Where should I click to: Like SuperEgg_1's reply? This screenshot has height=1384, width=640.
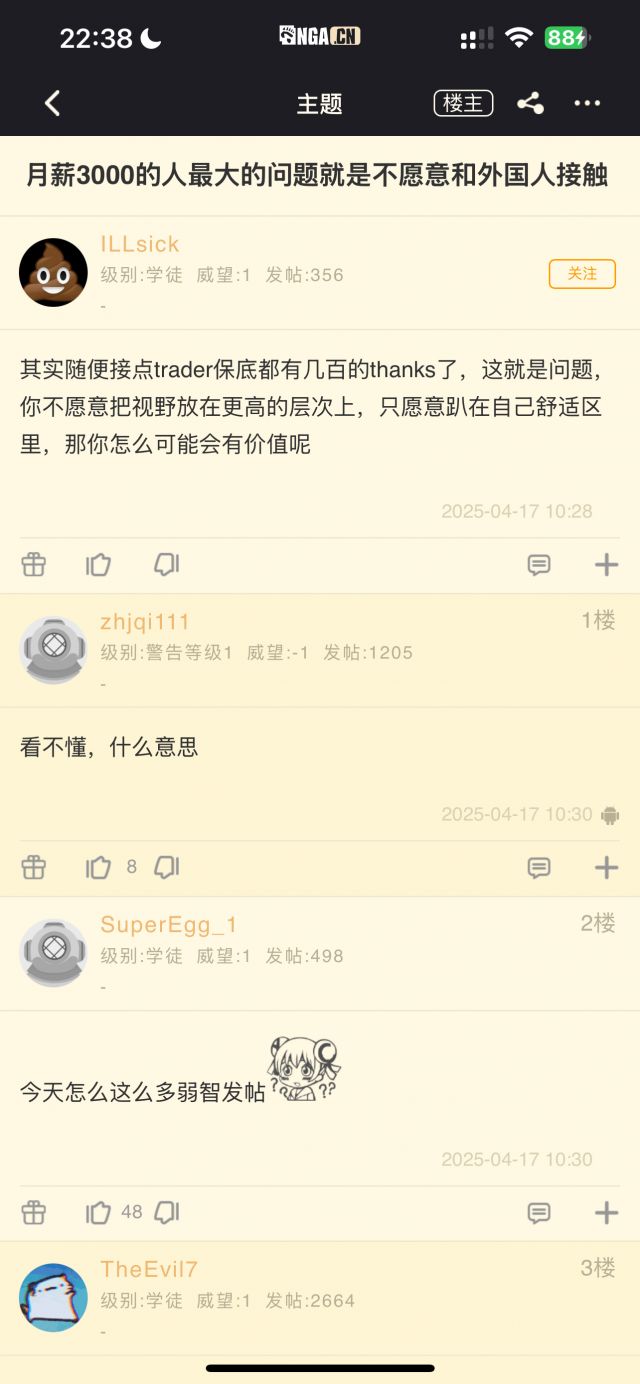coord(98,1213)
